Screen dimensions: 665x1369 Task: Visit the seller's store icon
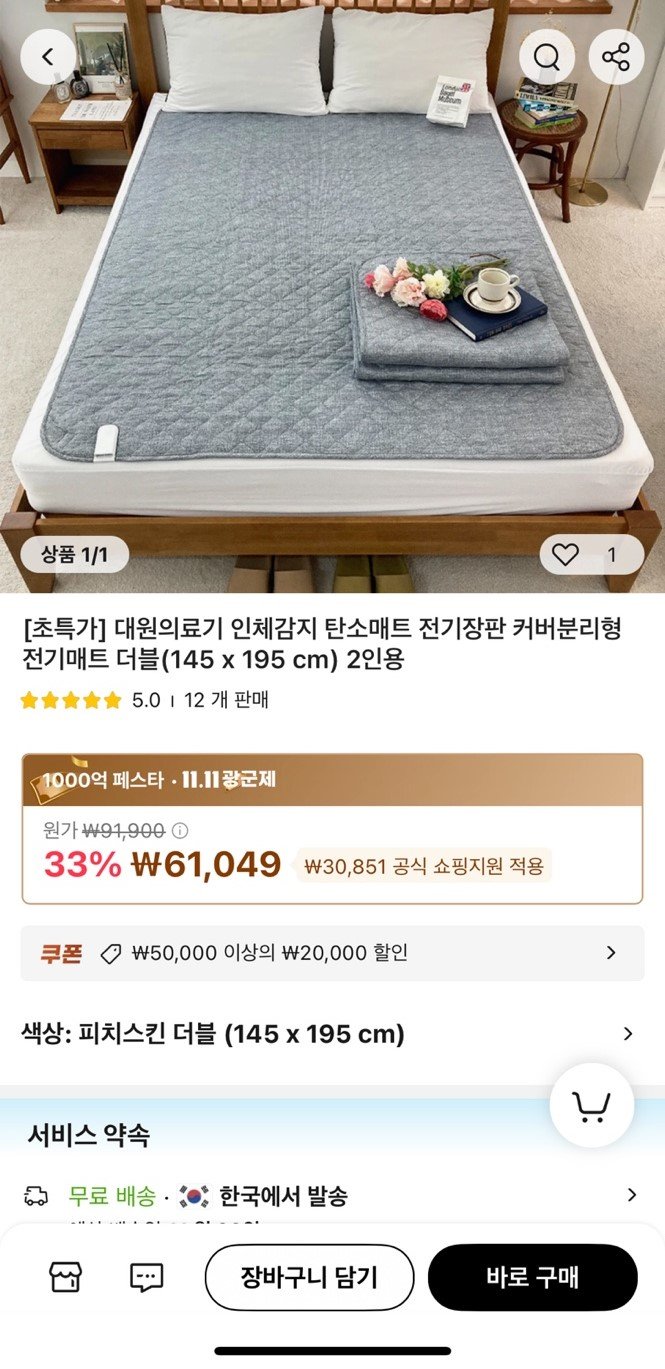pos(66,1277)
